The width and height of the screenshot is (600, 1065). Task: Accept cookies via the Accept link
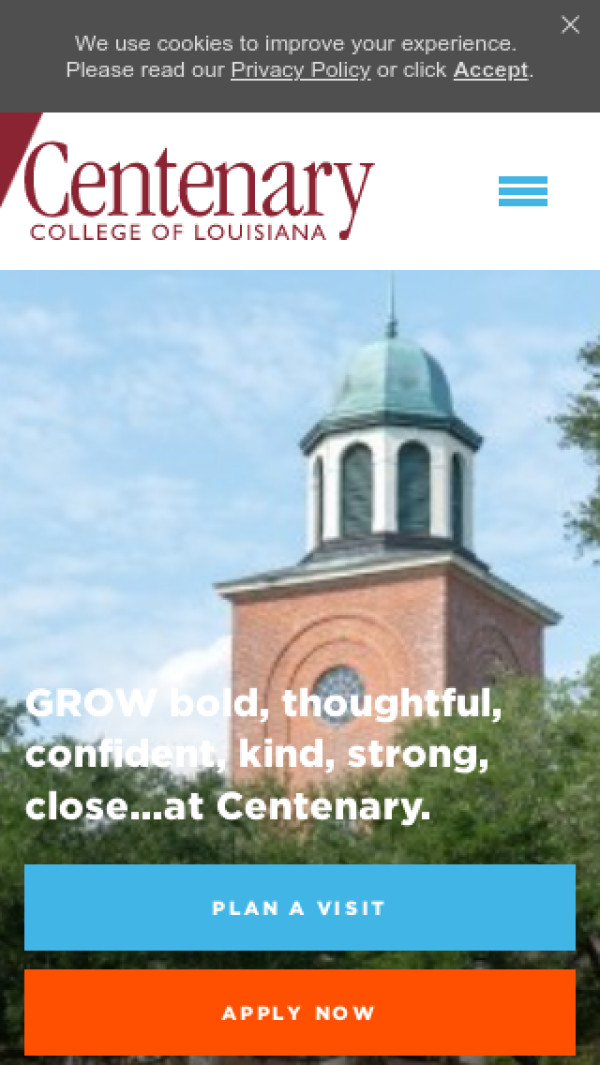(490, 70)
